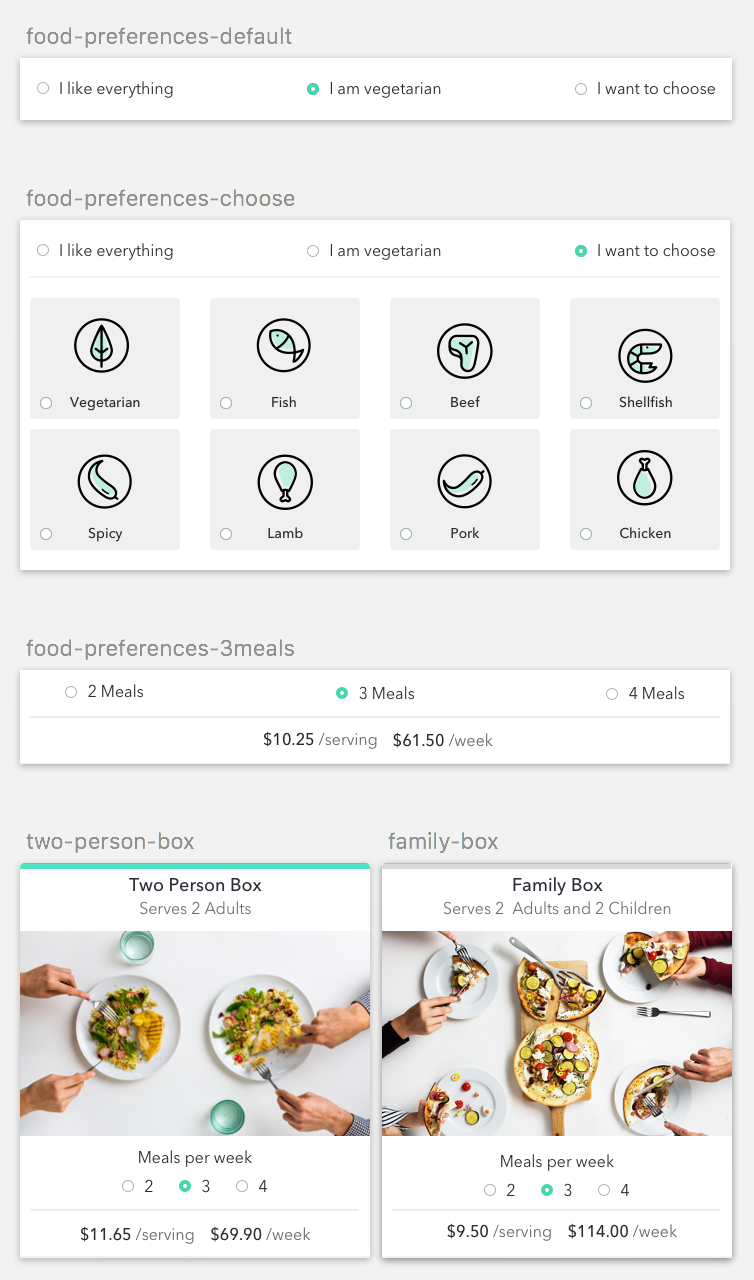Viewport: 754px width, 1280px height.
Task: Select the Lamb food tile
Action: coord(285,489)
